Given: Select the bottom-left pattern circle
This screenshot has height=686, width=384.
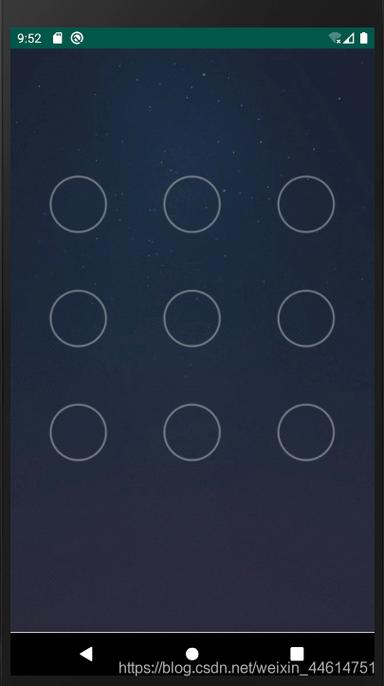Looking at the screenshot, I should pyautogui.click(x=78, y=432).
